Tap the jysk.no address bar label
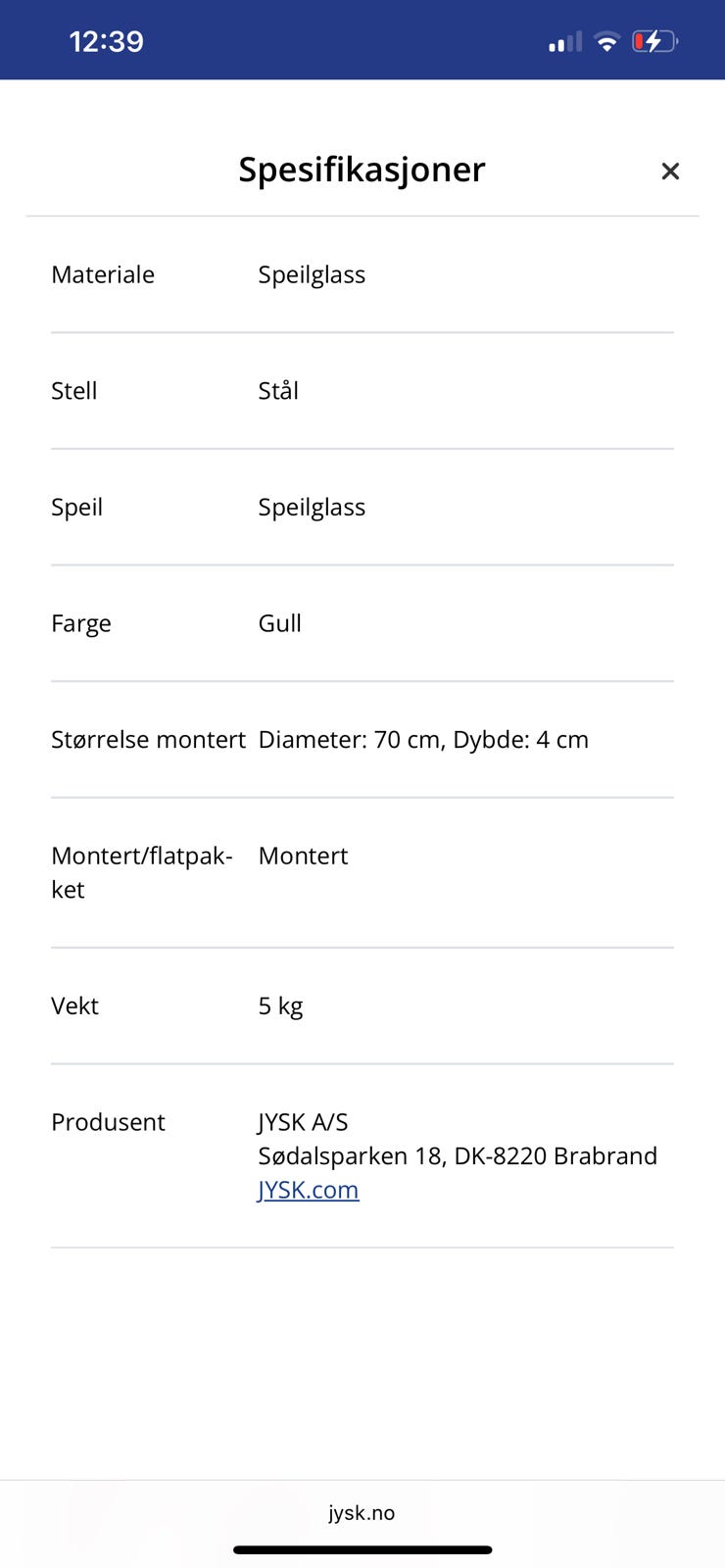 click(362, 1512)
